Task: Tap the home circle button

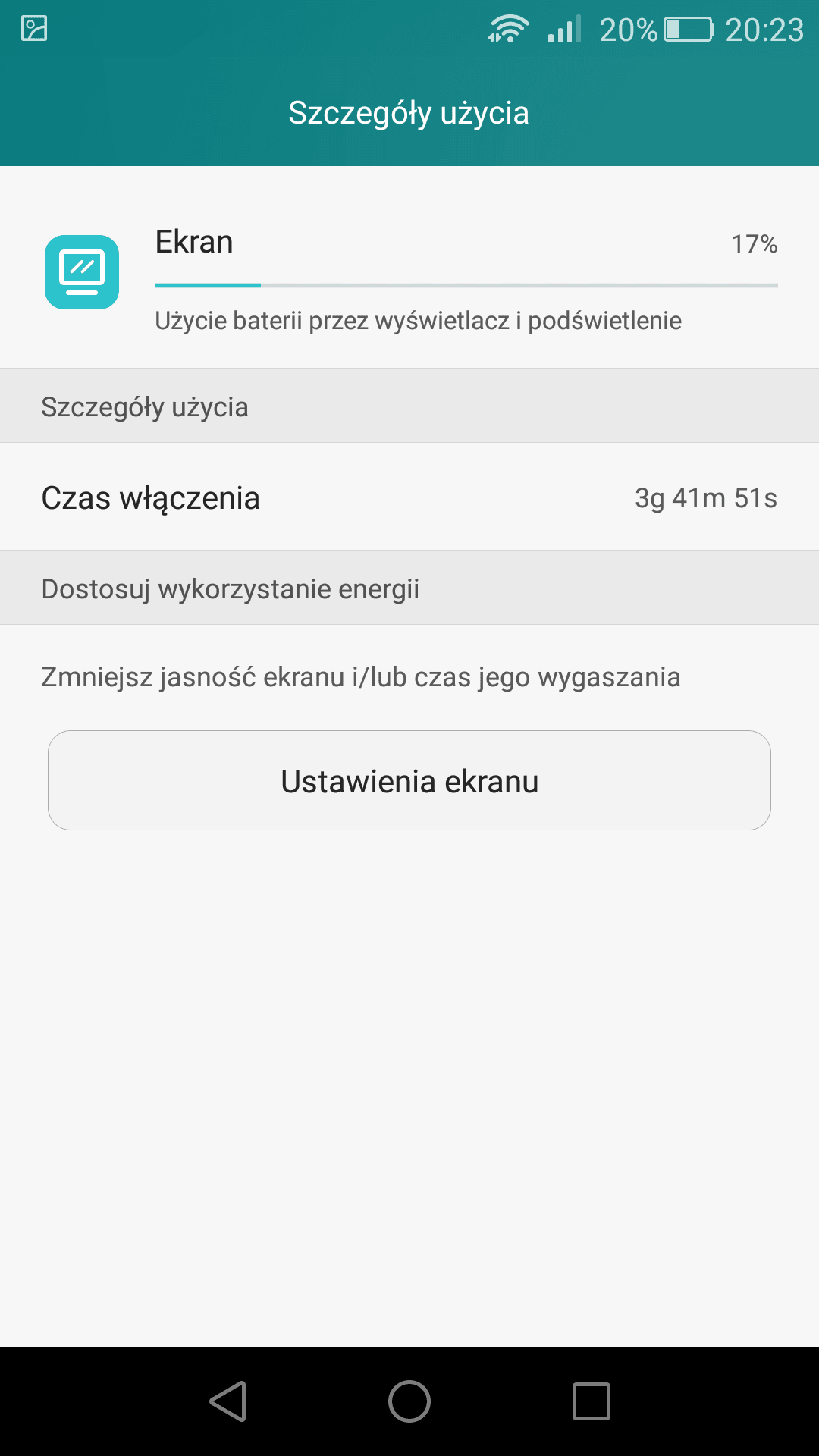Action: 409,1401
